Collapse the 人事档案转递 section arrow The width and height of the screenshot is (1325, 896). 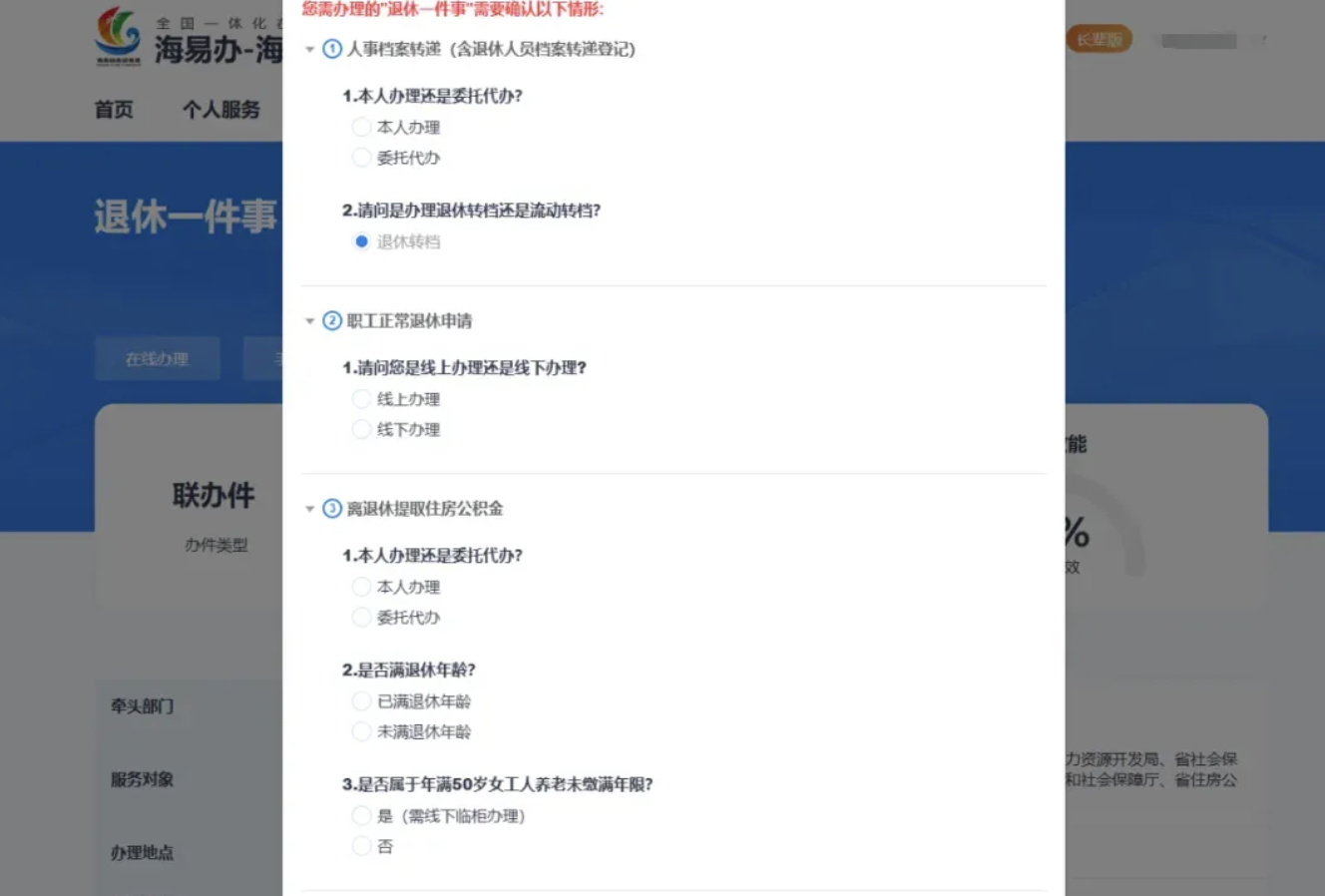[x=309, y=49]
